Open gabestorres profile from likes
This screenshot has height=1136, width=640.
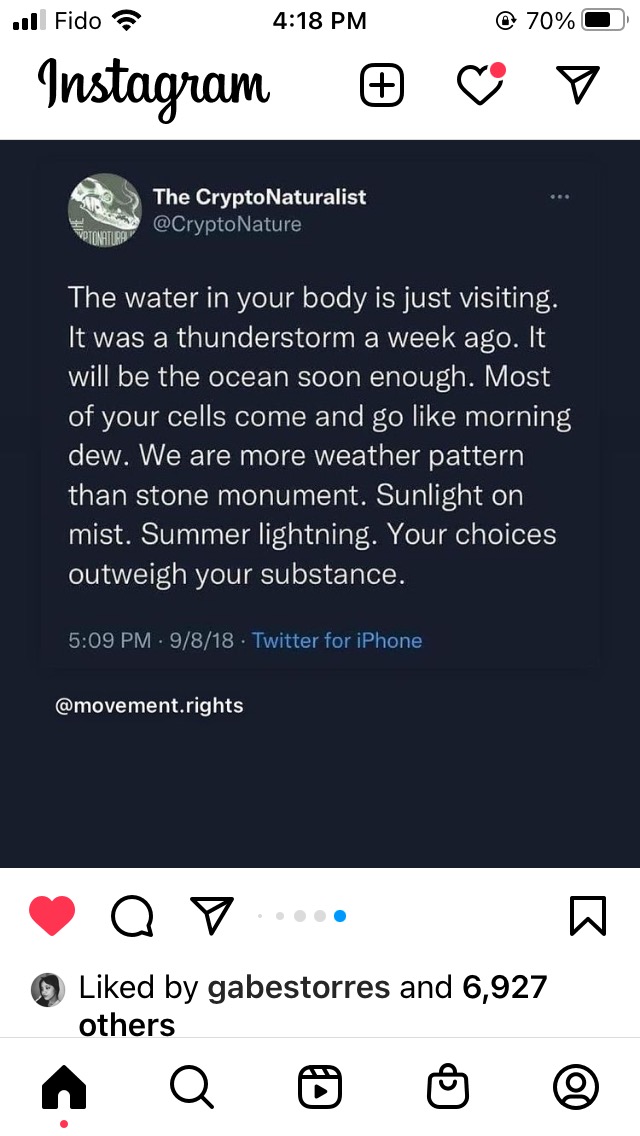pos(298,988)
